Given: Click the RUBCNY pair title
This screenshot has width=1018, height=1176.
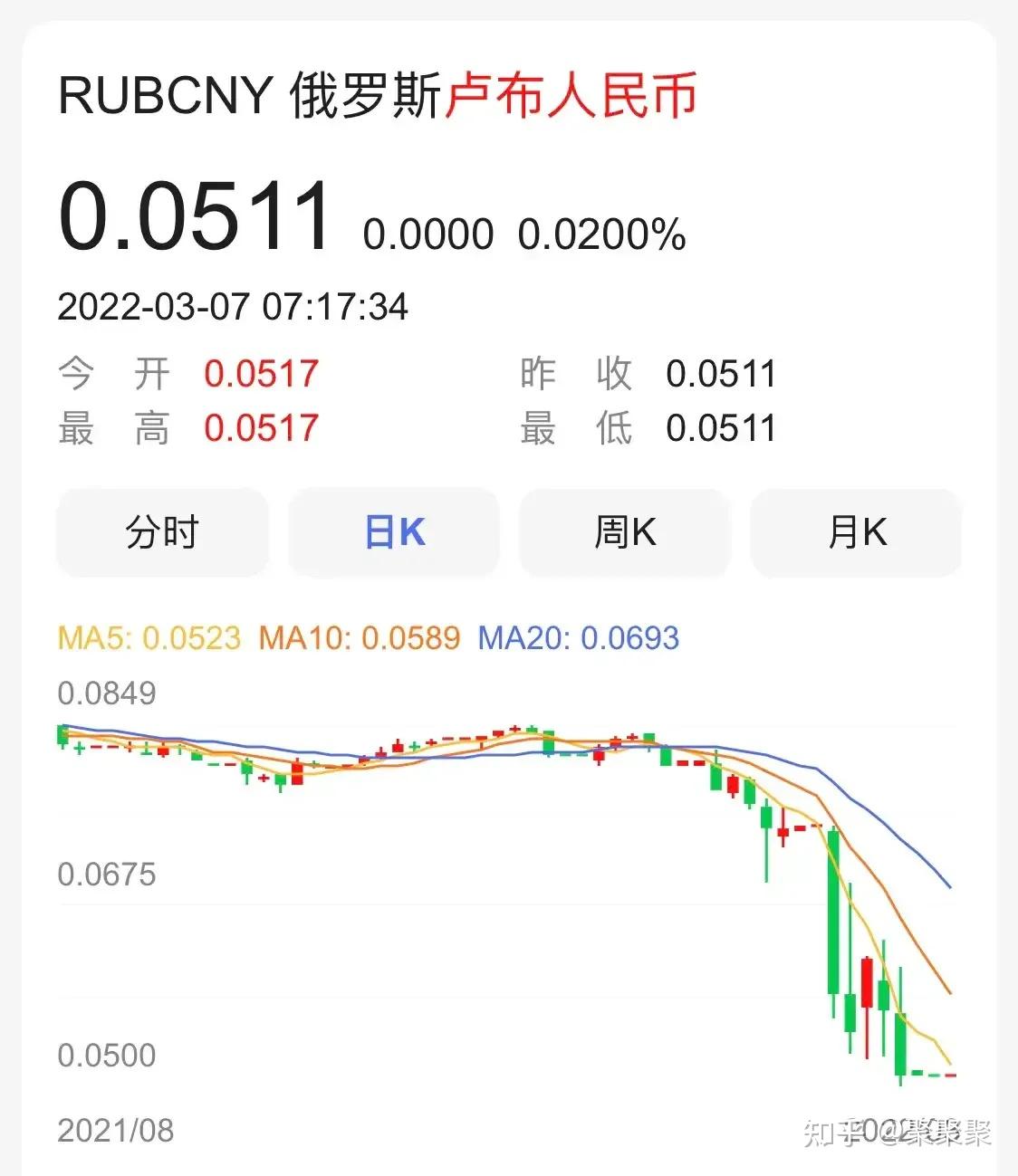Looking at the screenshot, I should pos(168,95).
